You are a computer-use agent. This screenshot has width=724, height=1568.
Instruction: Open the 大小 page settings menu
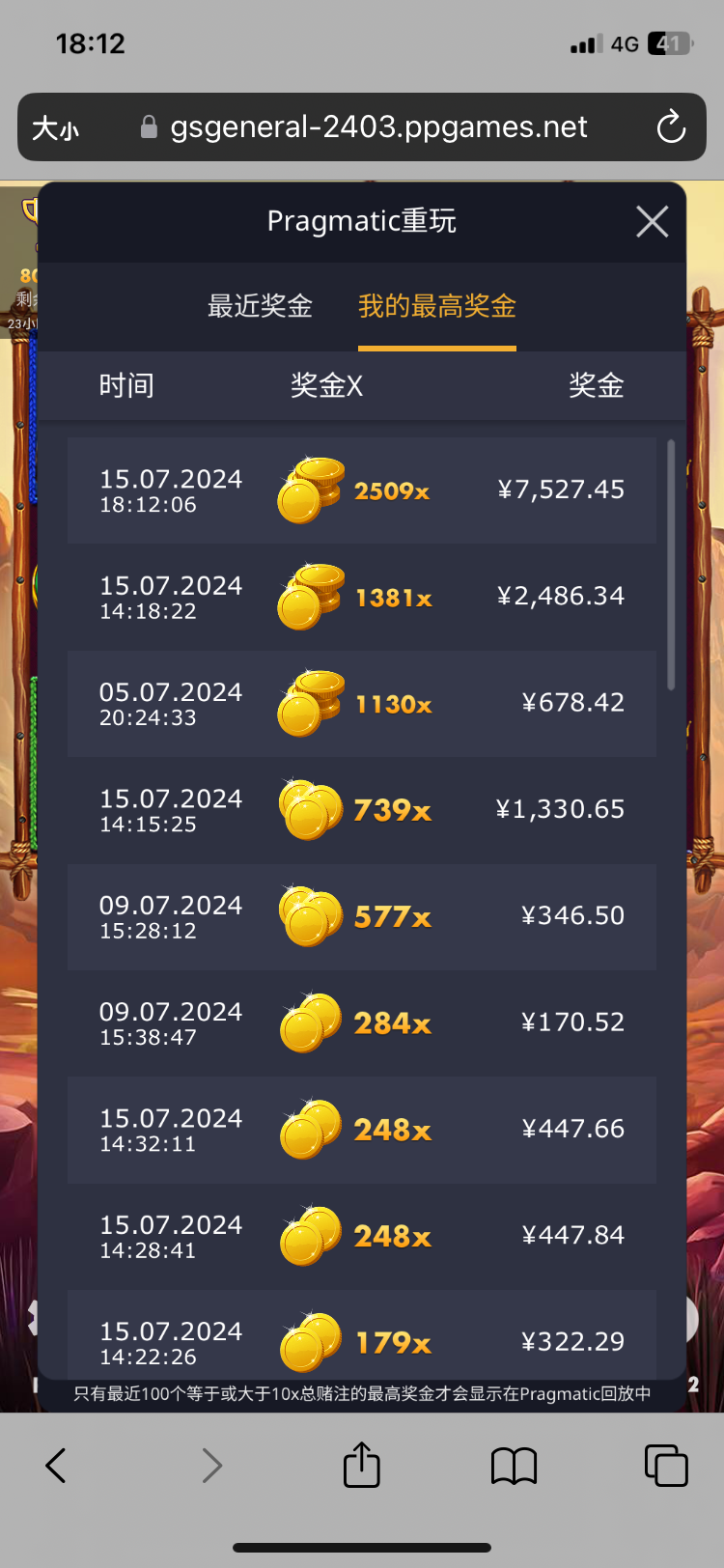(x=56, y=128)
